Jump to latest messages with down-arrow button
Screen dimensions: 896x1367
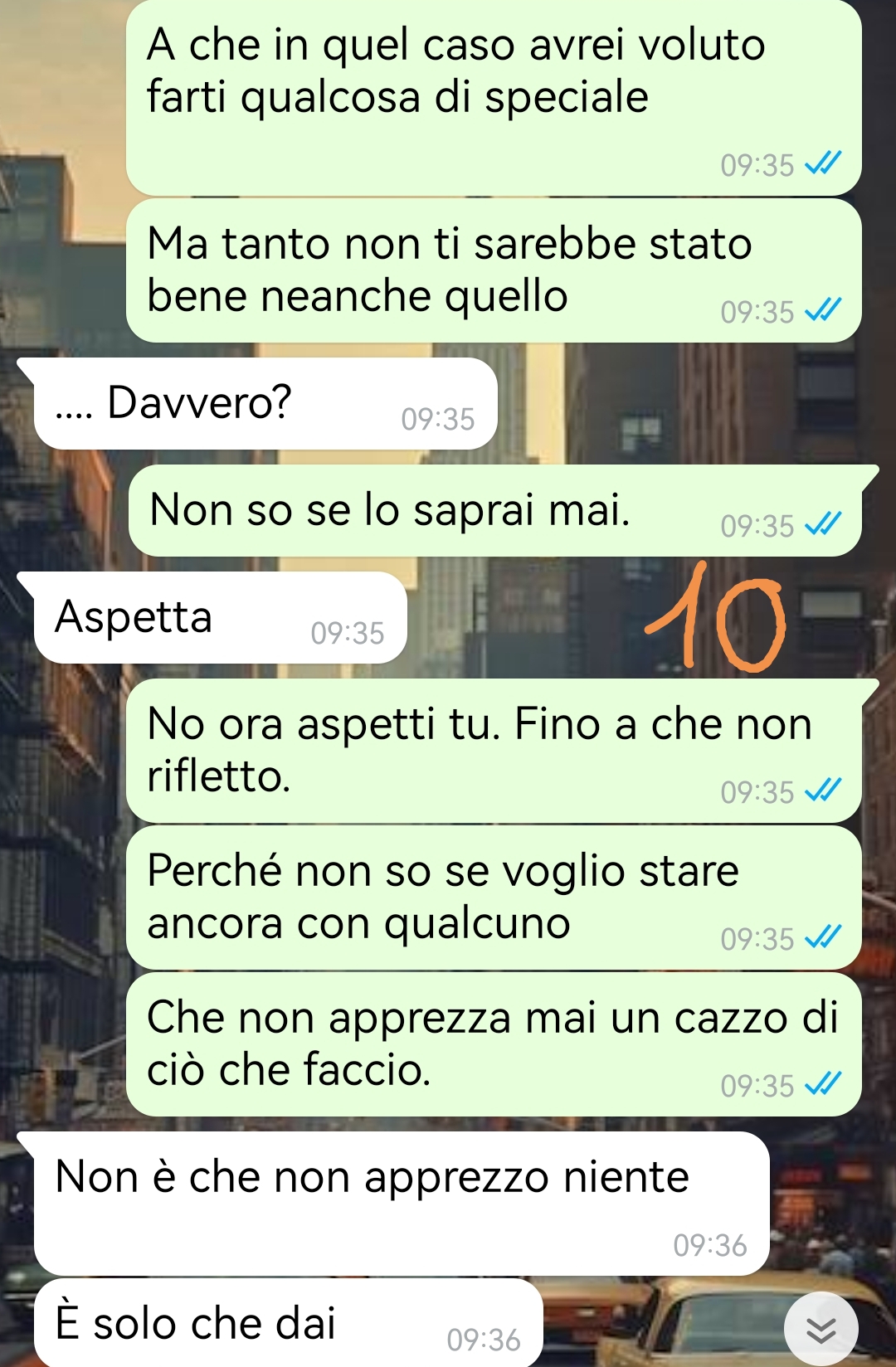[x=821, y=1329]
